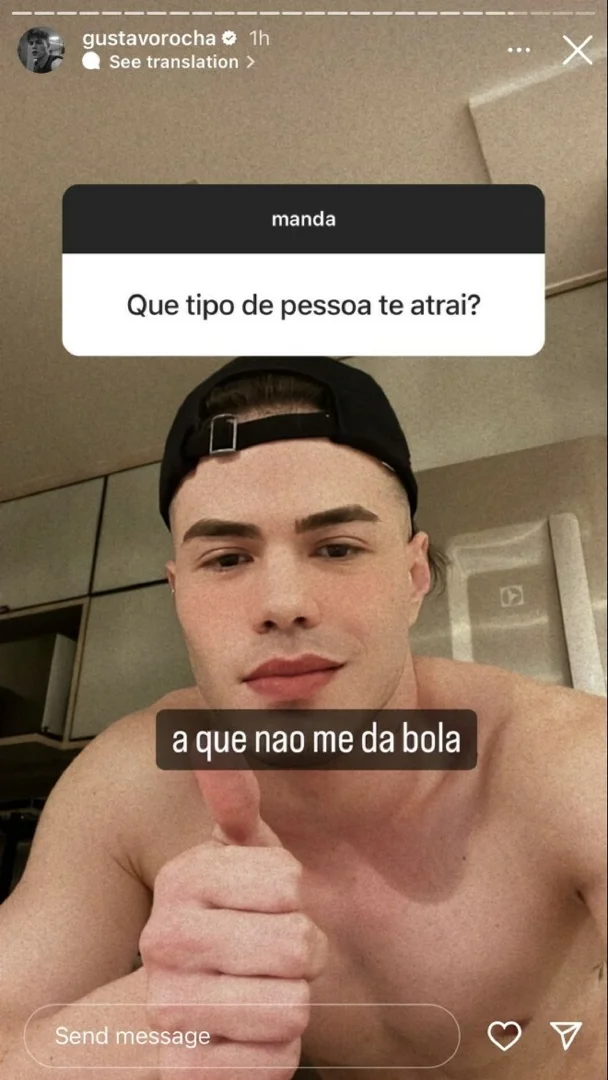Like this story with the heart

click(x=504, y=1036)
